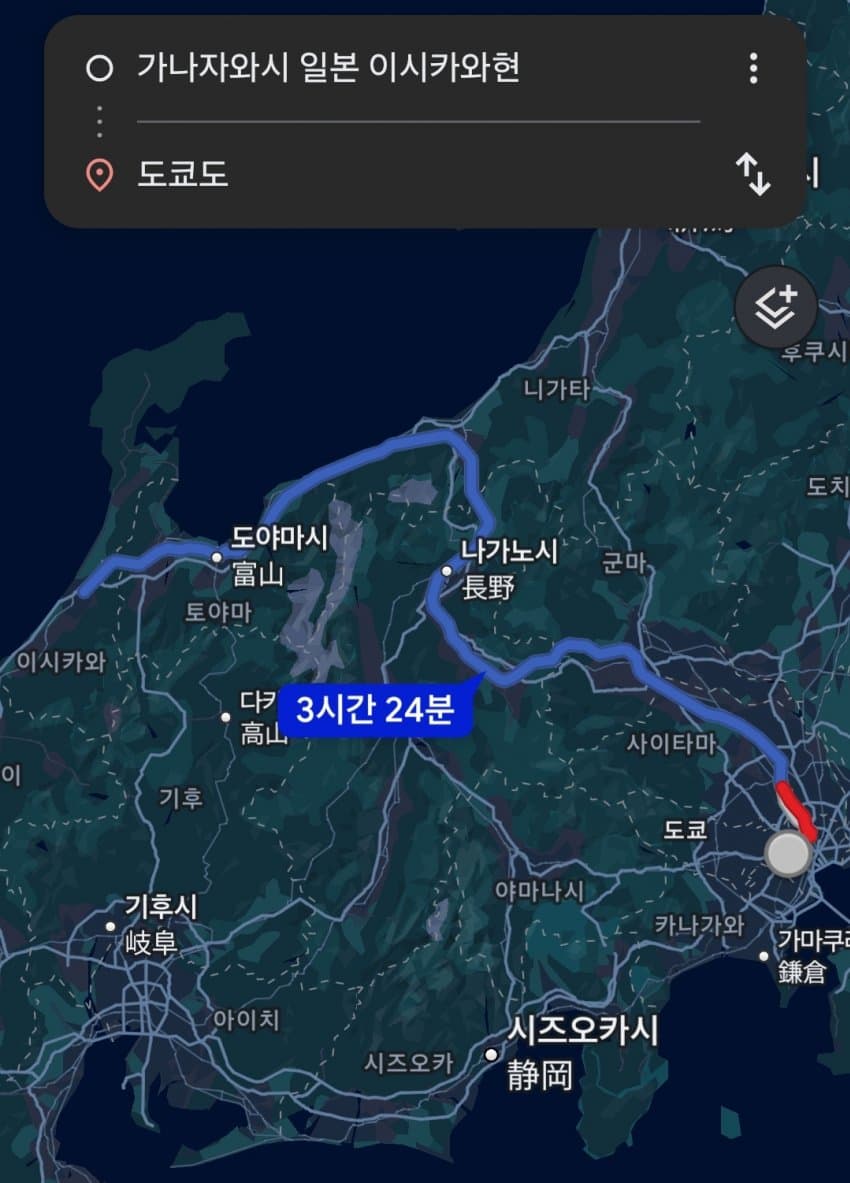Screen dimensions: 850x1183
Task: Open the map layers button
Action: [776, 307]
